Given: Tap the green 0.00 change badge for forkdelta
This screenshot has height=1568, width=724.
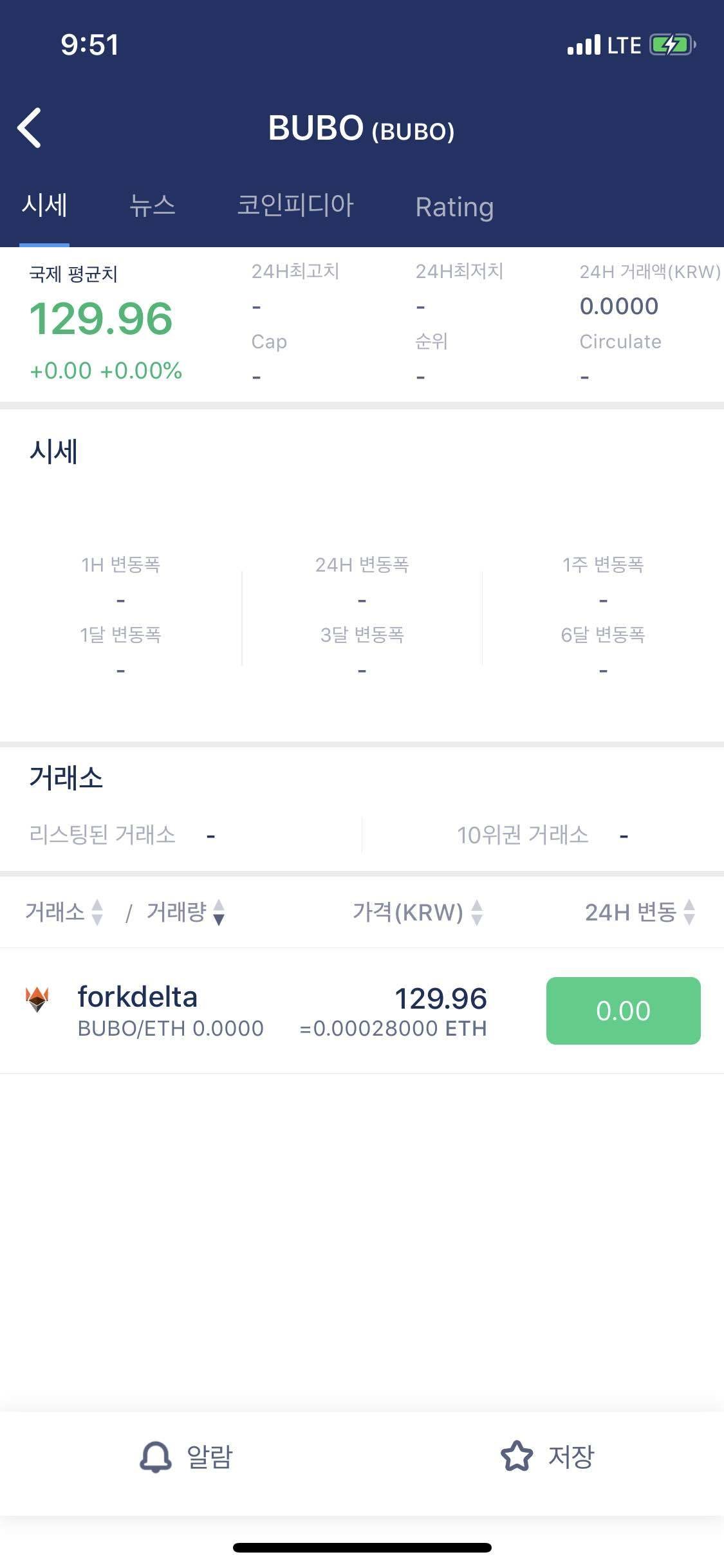Looking at the screenshot, I should [622, 1011].
